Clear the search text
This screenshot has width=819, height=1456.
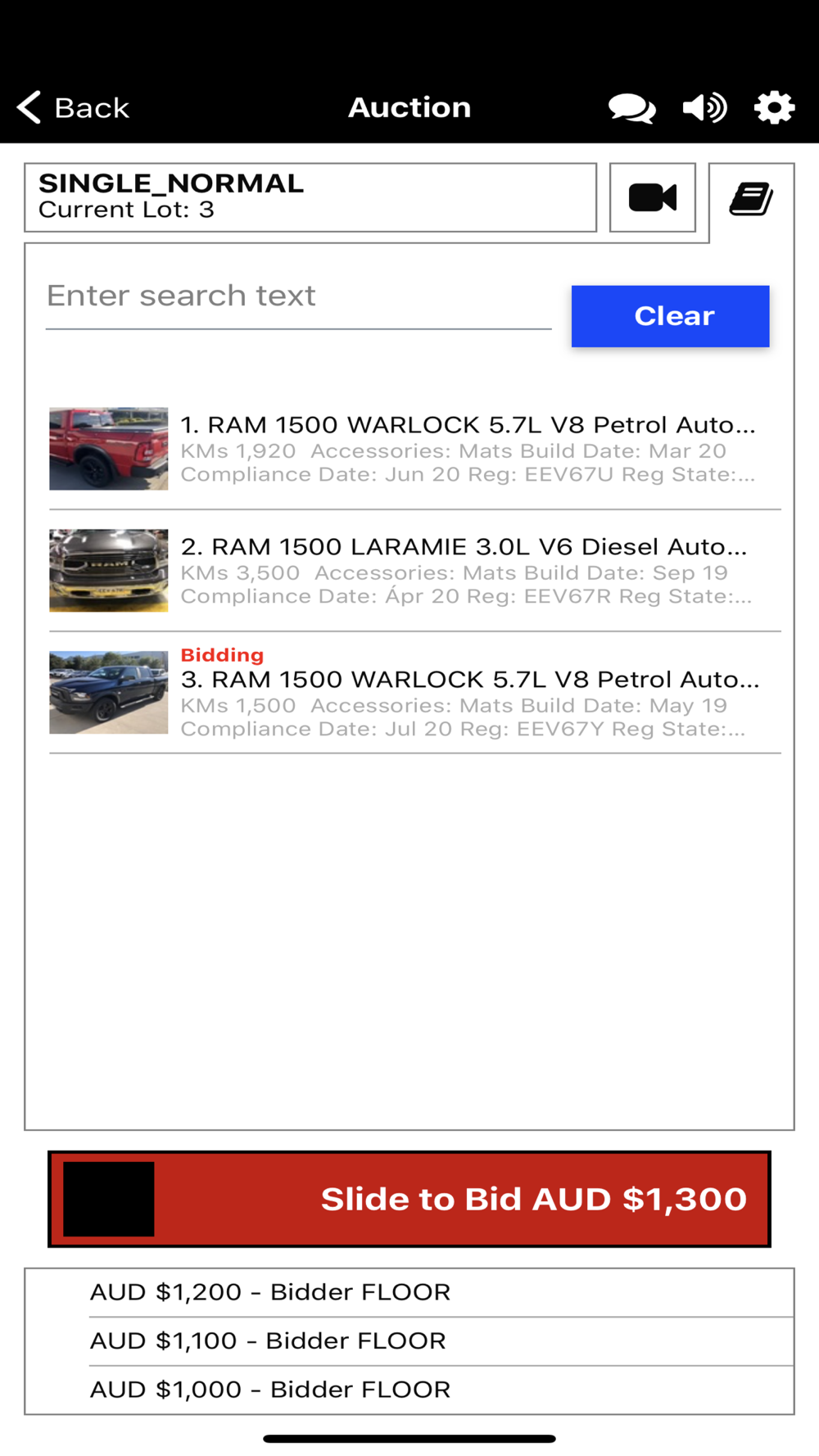(x=670, y=316)
